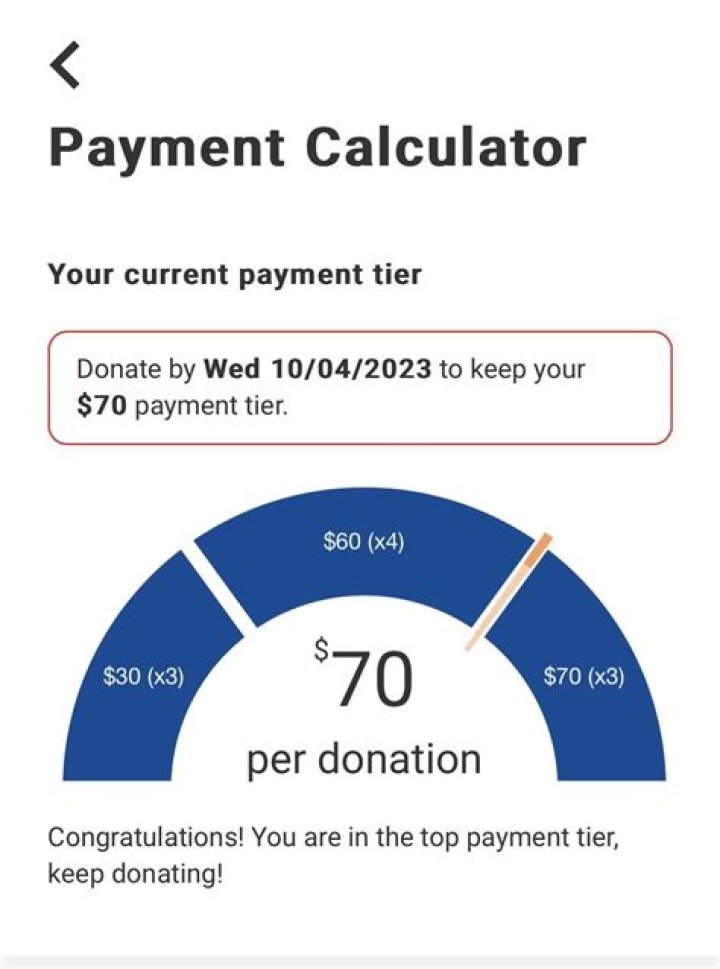
Task: Tap the $70 per donation display
Action: [365, 680]
